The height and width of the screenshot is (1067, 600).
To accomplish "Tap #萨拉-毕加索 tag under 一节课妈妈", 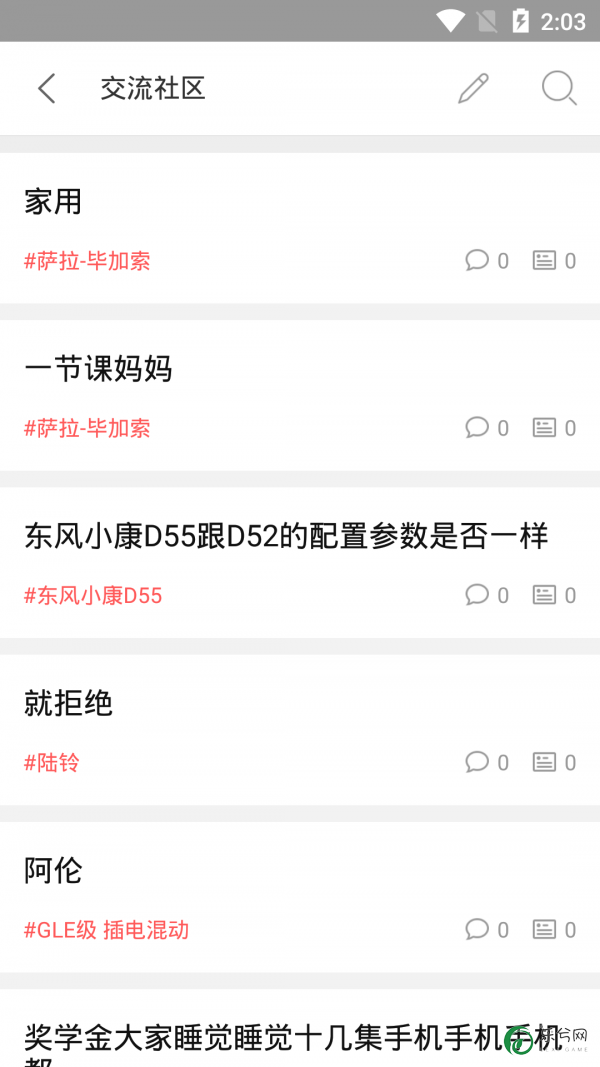I will [x=87, y=428].
